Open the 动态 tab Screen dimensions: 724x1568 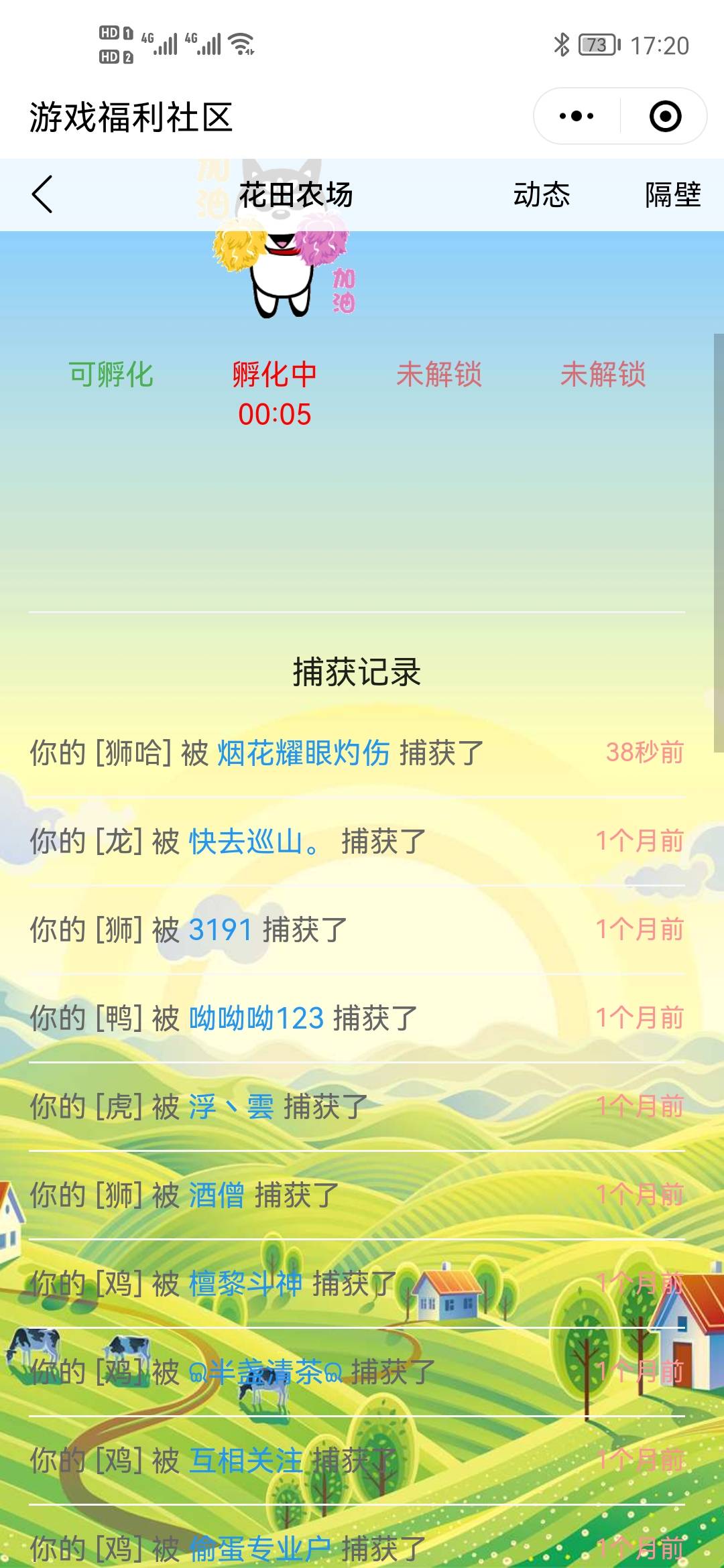tap(541, 195)
